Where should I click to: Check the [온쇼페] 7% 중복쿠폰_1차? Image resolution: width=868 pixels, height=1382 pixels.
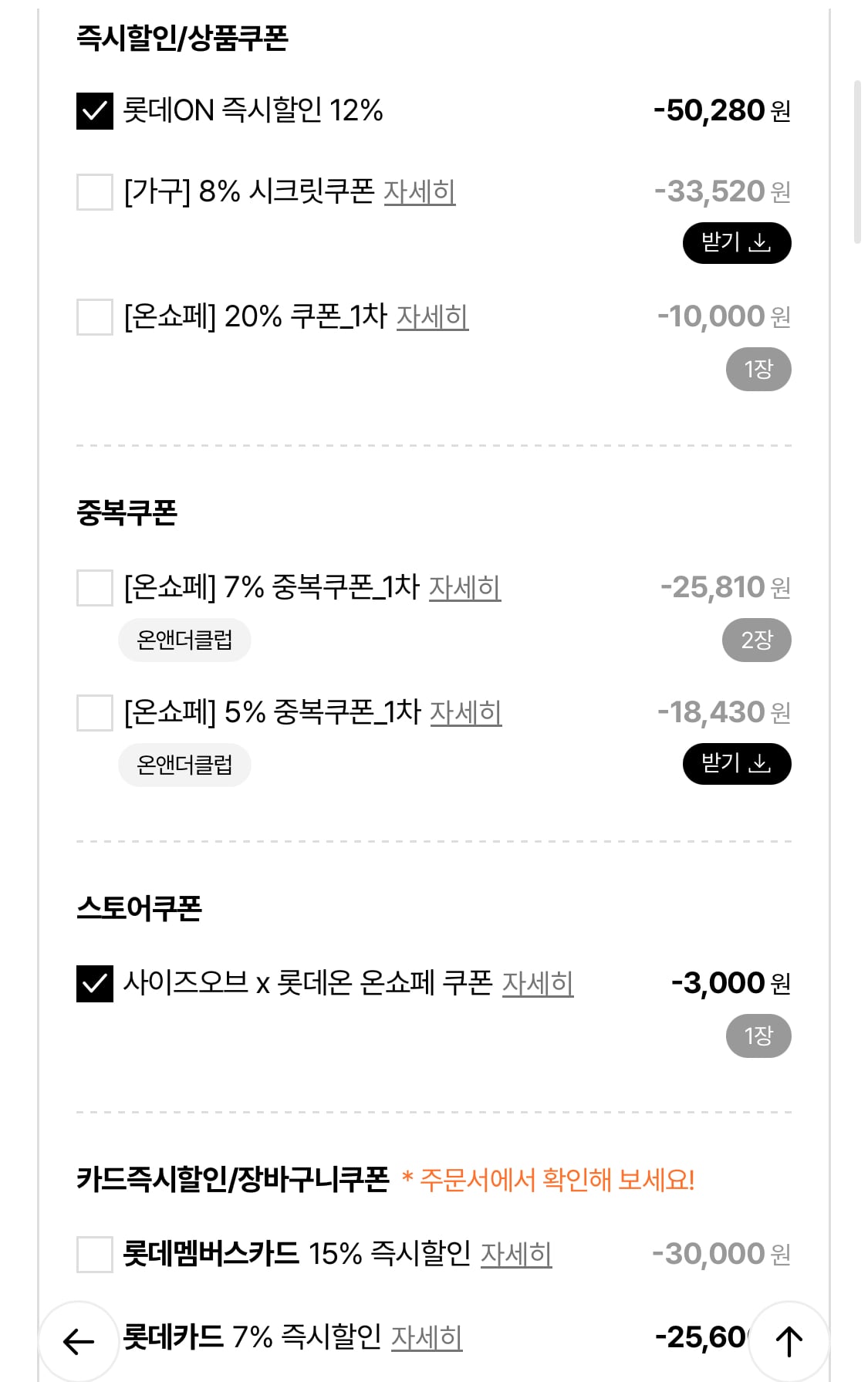[x=94, y=588]
